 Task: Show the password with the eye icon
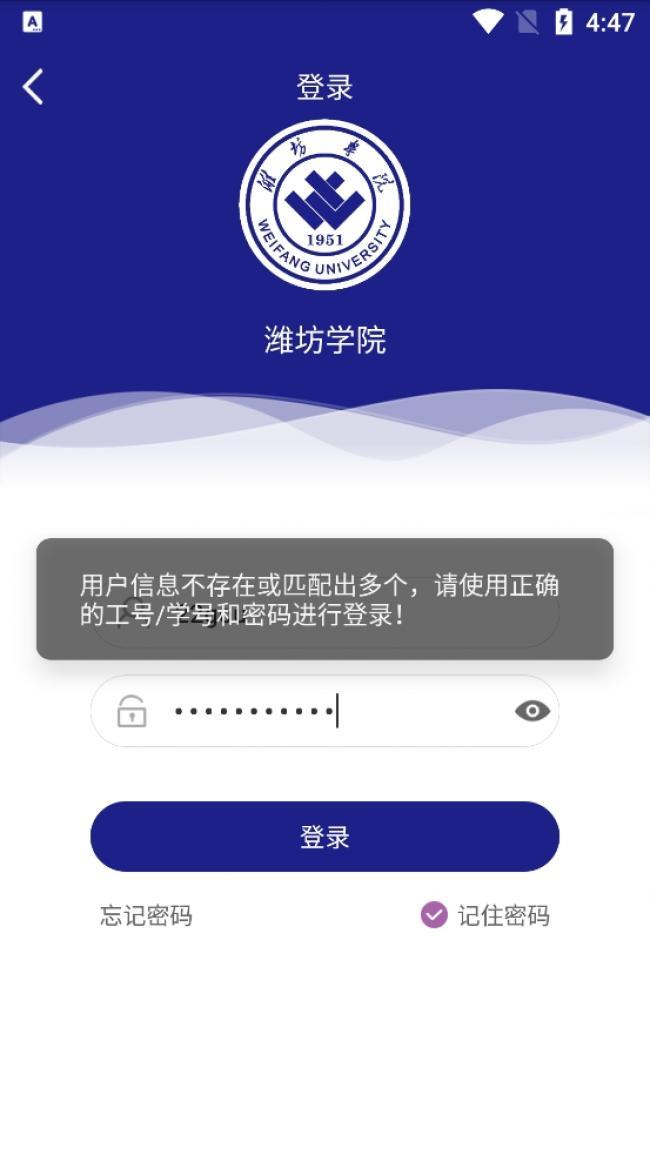coord(532,711)
